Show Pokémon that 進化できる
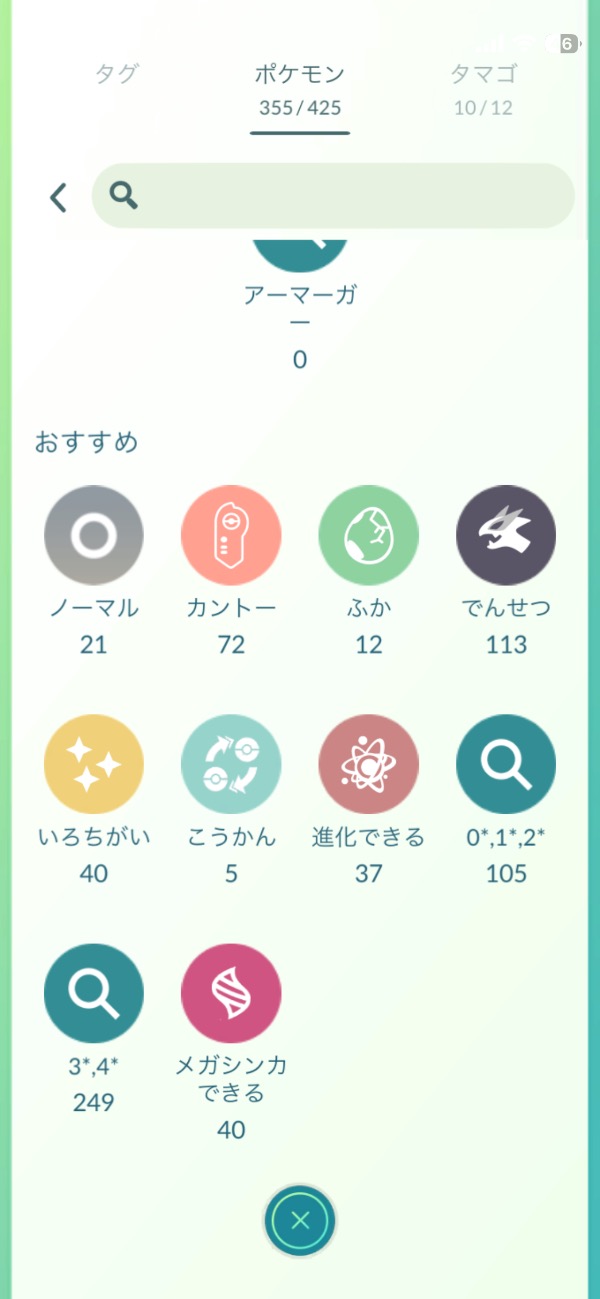 coord(368,765)
